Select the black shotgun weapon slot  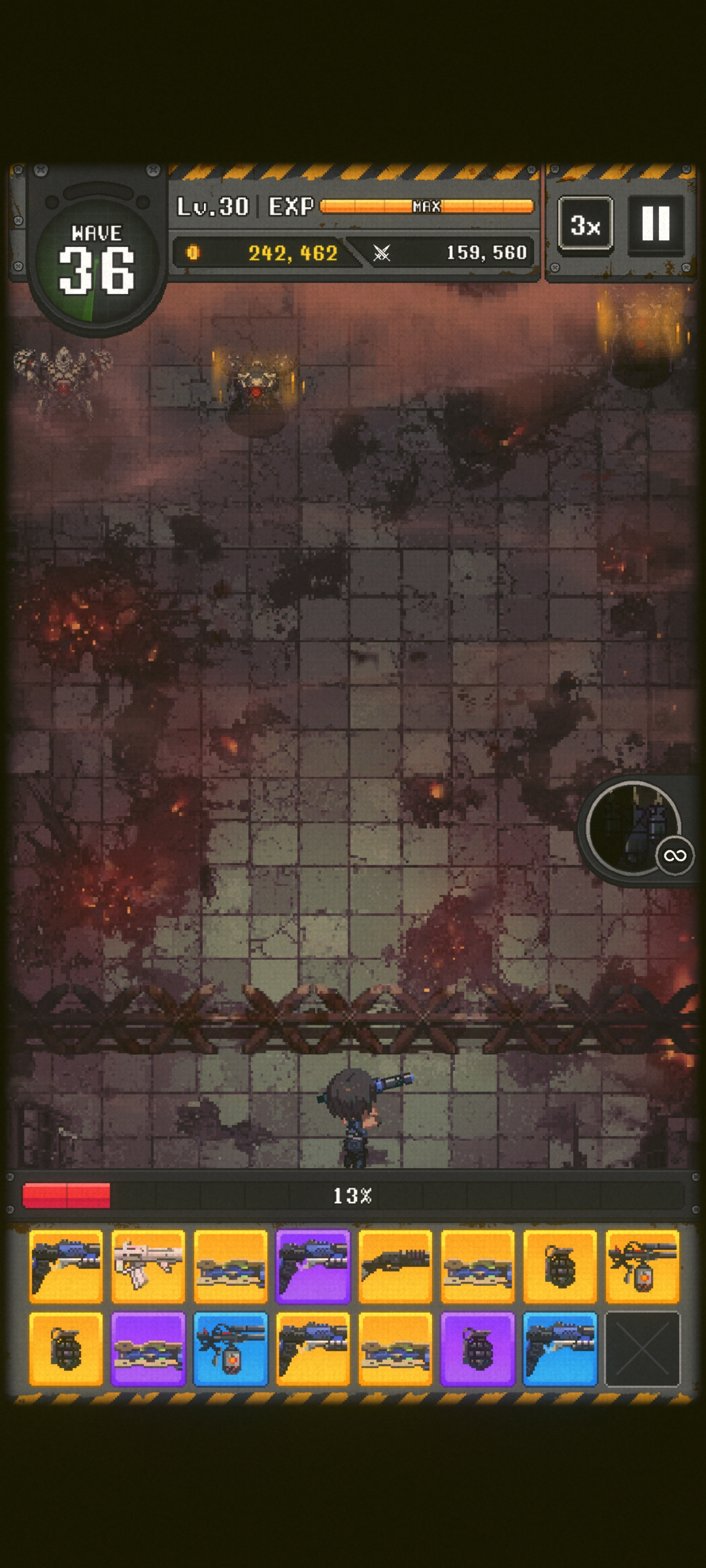(x=396, y=1266)
